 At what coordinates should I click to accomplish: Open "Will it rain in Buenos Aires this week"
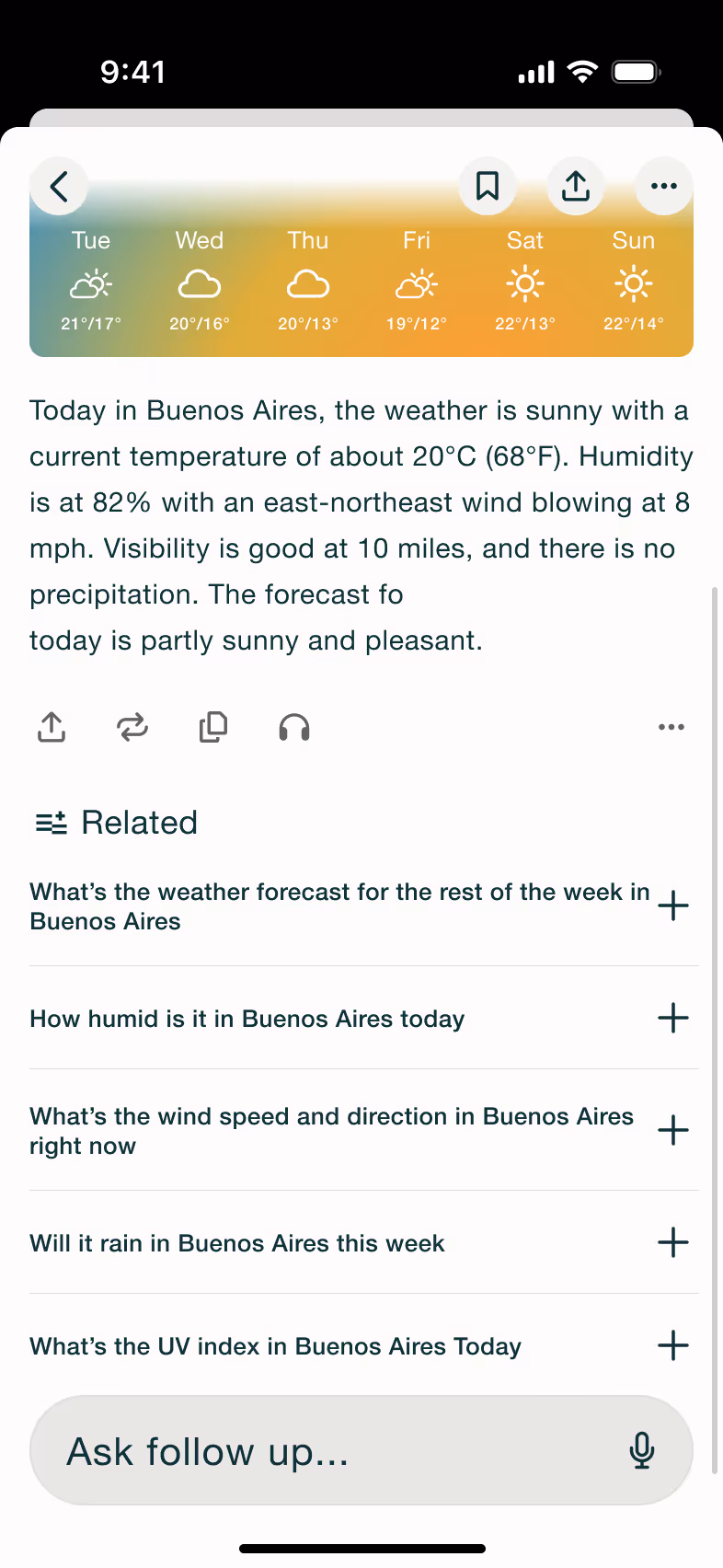point(364,1243)
